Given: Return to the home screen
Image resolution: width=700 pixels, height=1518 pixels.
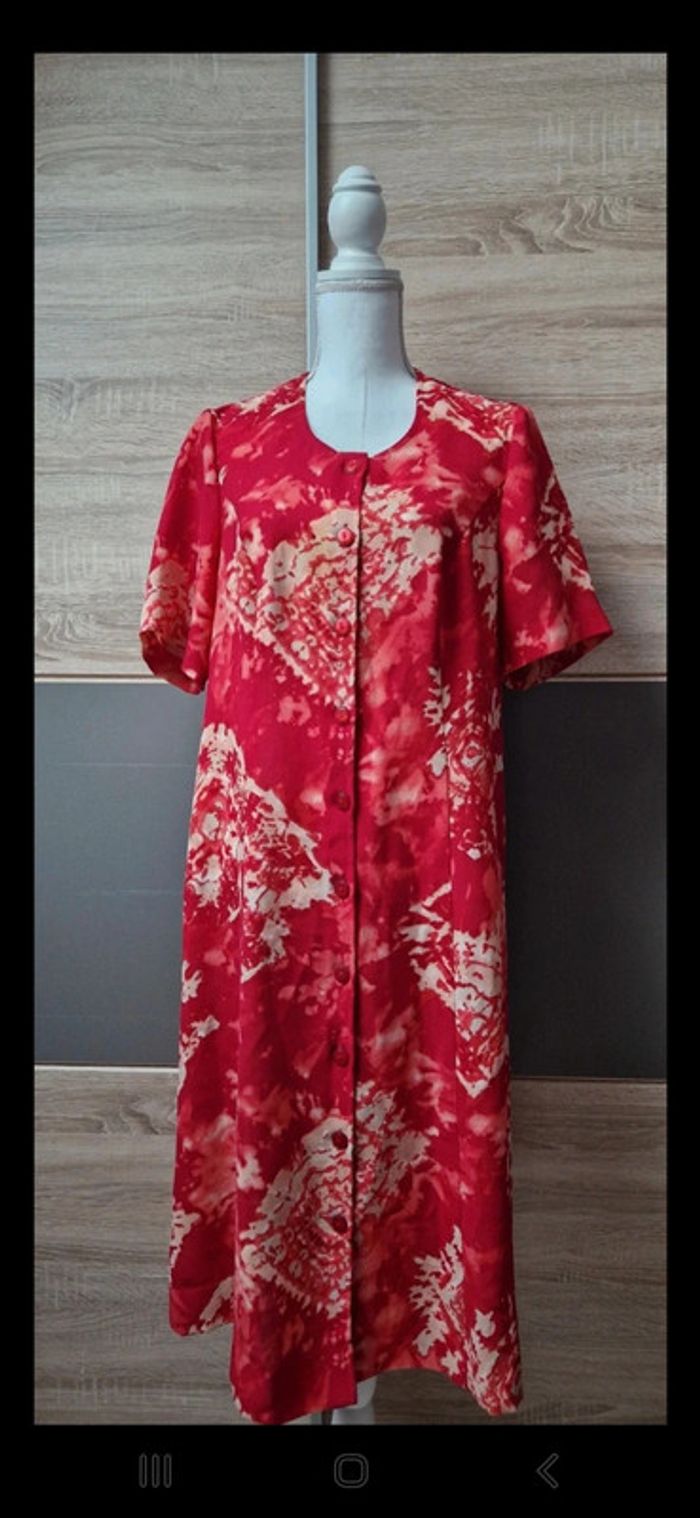Looking at the screenshot, I should click(x=351, y=1471).
